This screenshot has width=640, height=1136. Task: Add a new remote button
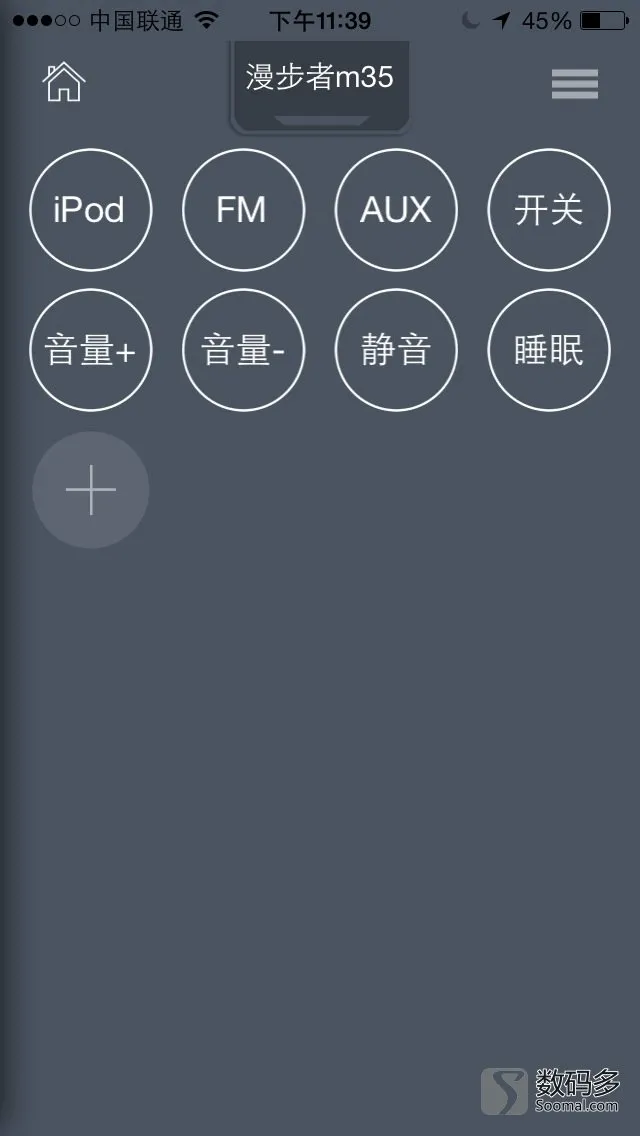click(90, 490)
